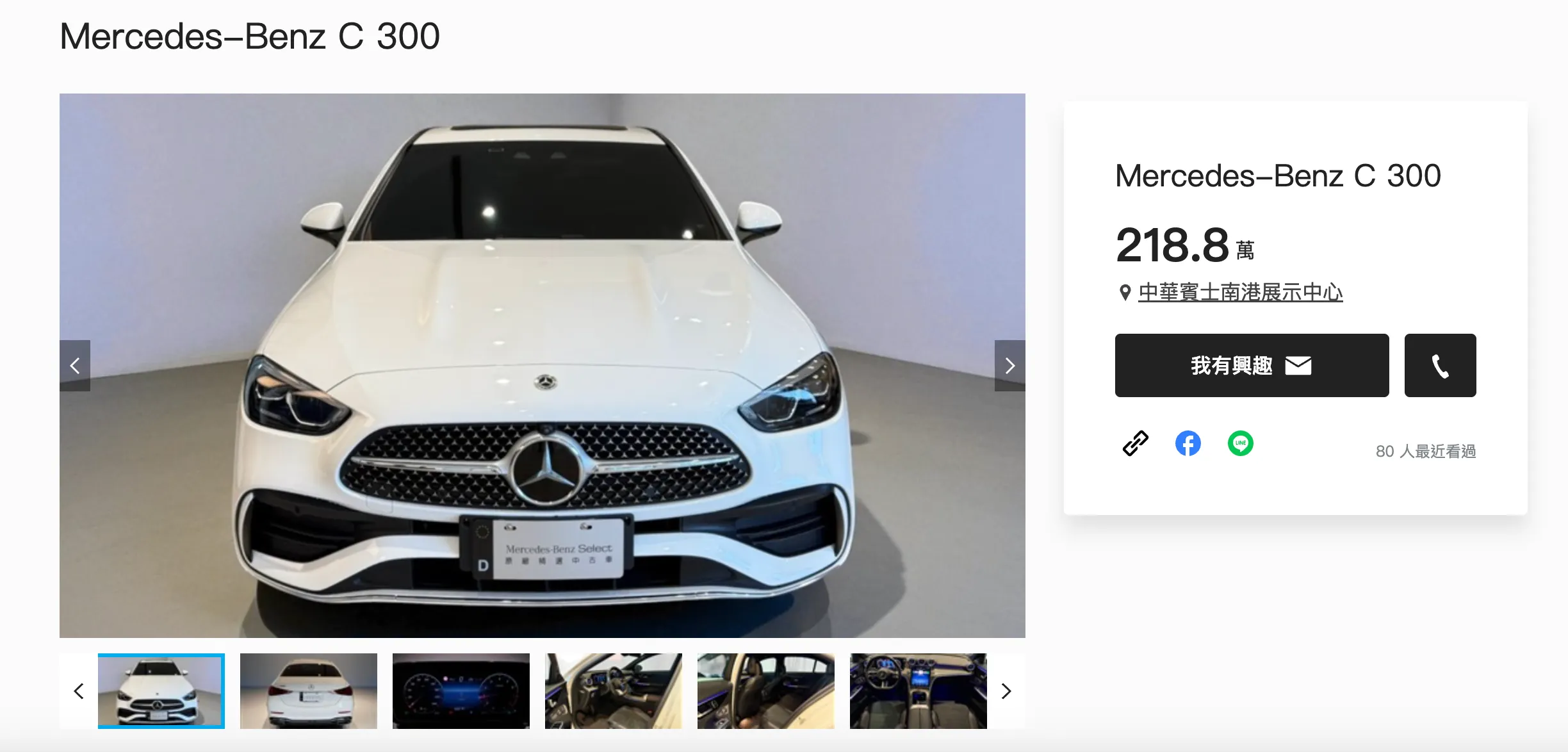Select the front seat interior thumbnail
The width and height of the screenshot is (1568, 752).
[614, 691]
